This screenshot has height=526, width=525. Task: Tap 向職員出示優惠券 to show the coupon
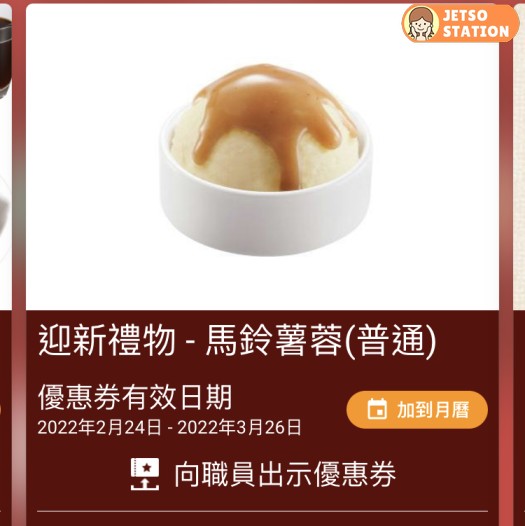[x=263, y=474]
